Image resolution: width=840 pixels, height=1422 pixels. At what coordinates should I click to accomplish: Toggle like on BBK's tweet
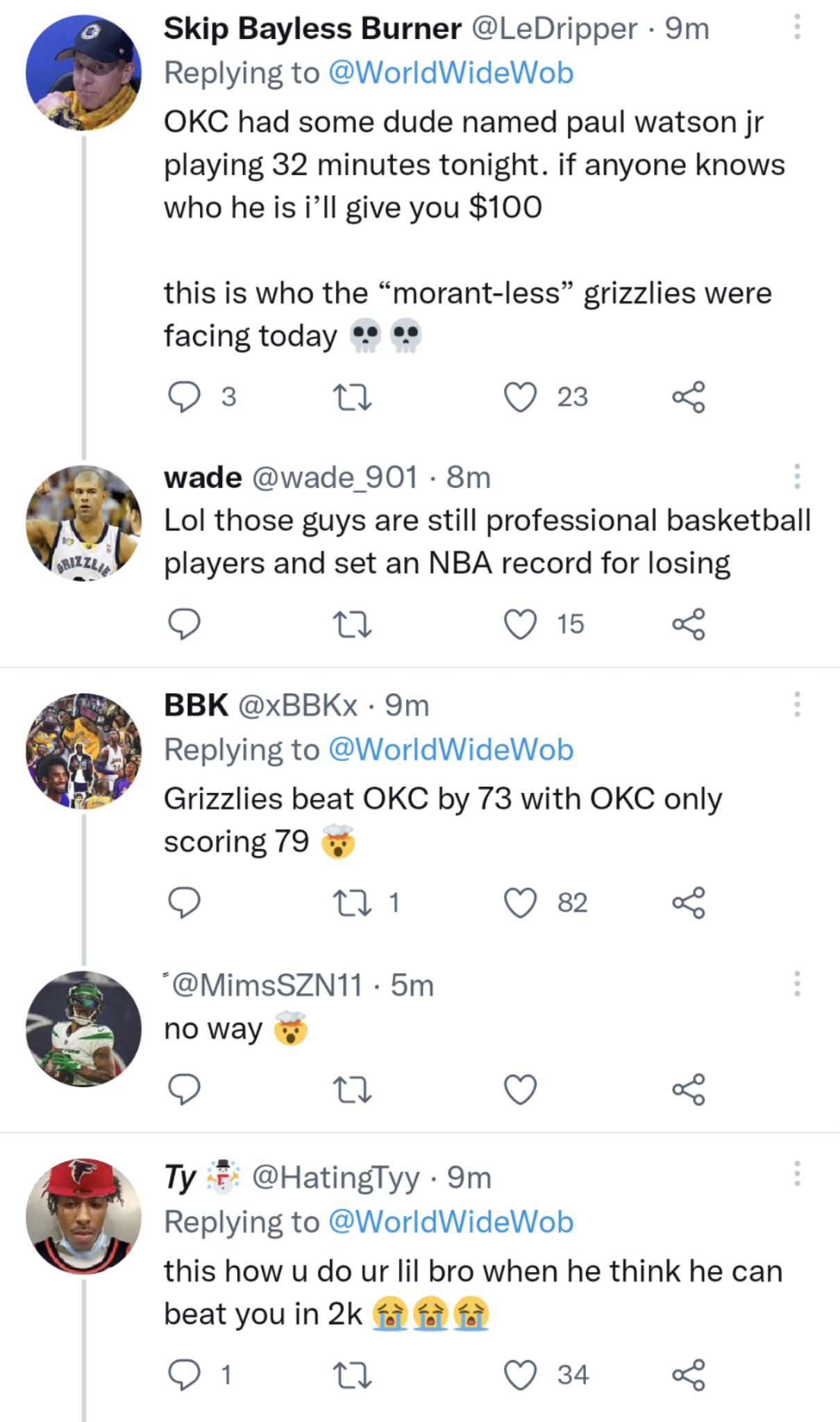pyautogui.click(x=519, y=902)
